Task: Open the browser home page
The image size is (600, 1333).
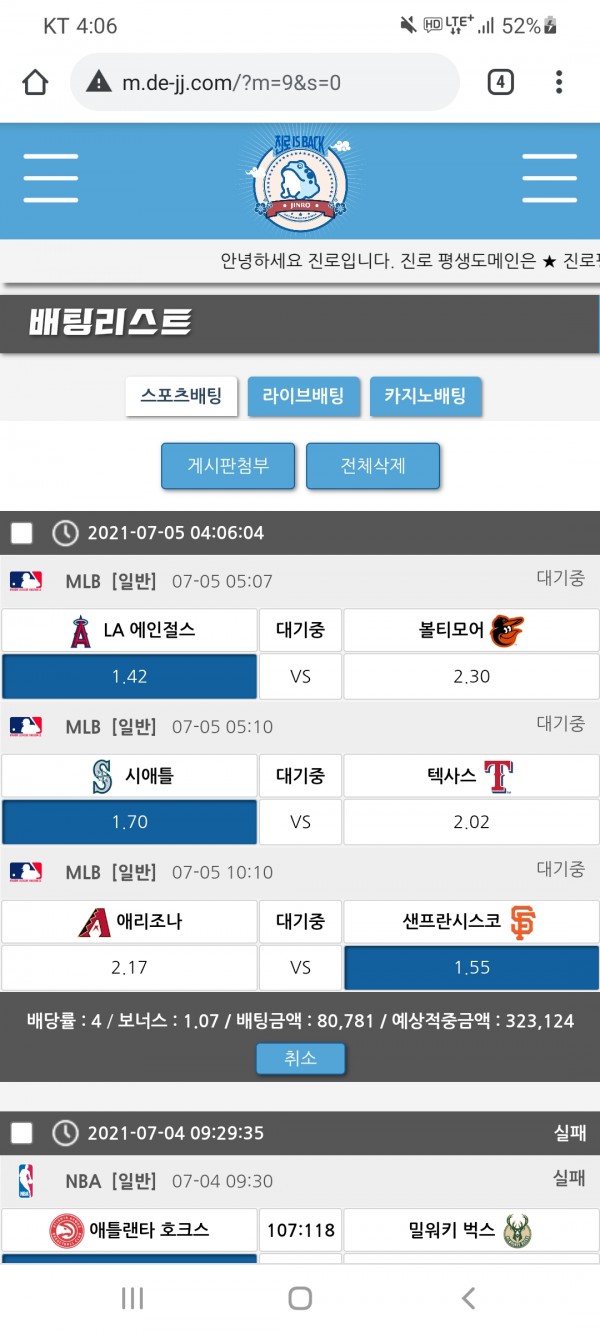Action: tap(35, 82)
